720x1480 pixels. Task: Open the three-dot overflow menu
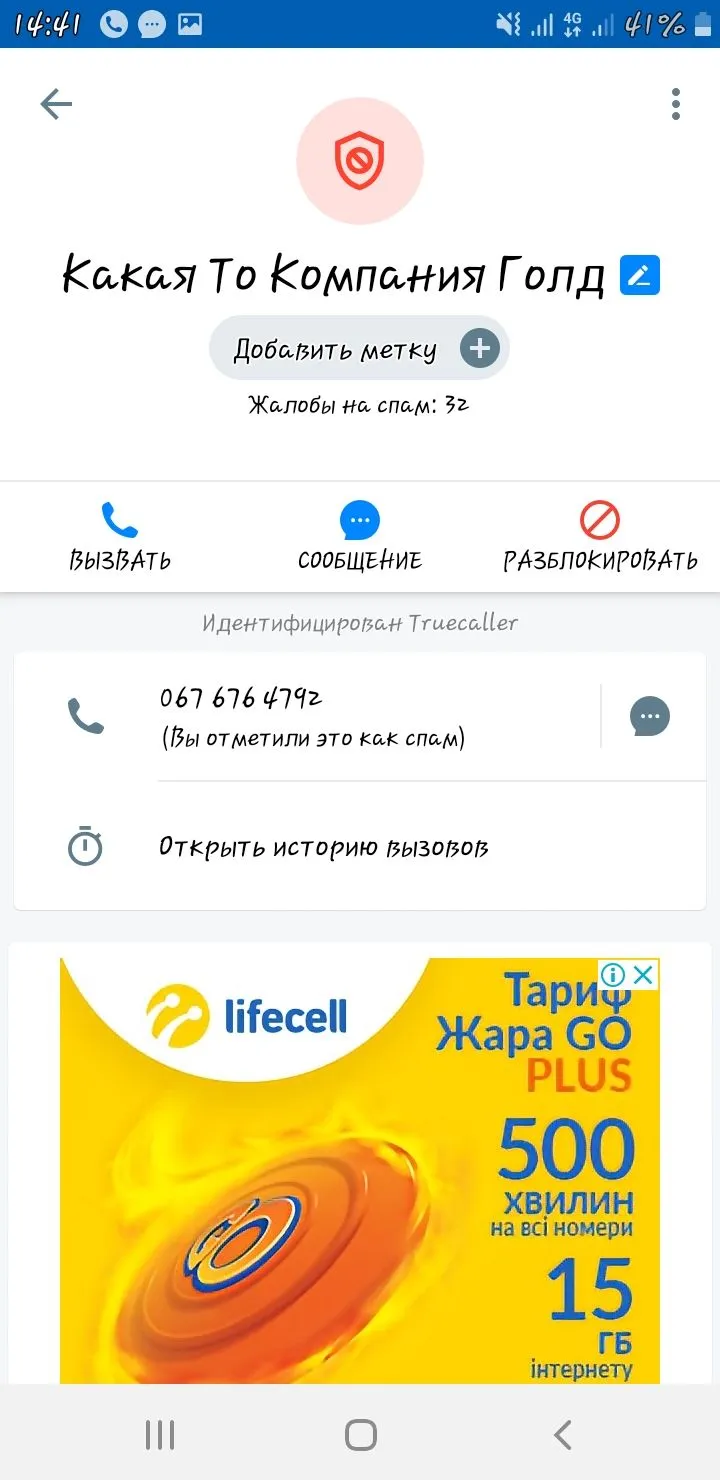click(676, 104)
